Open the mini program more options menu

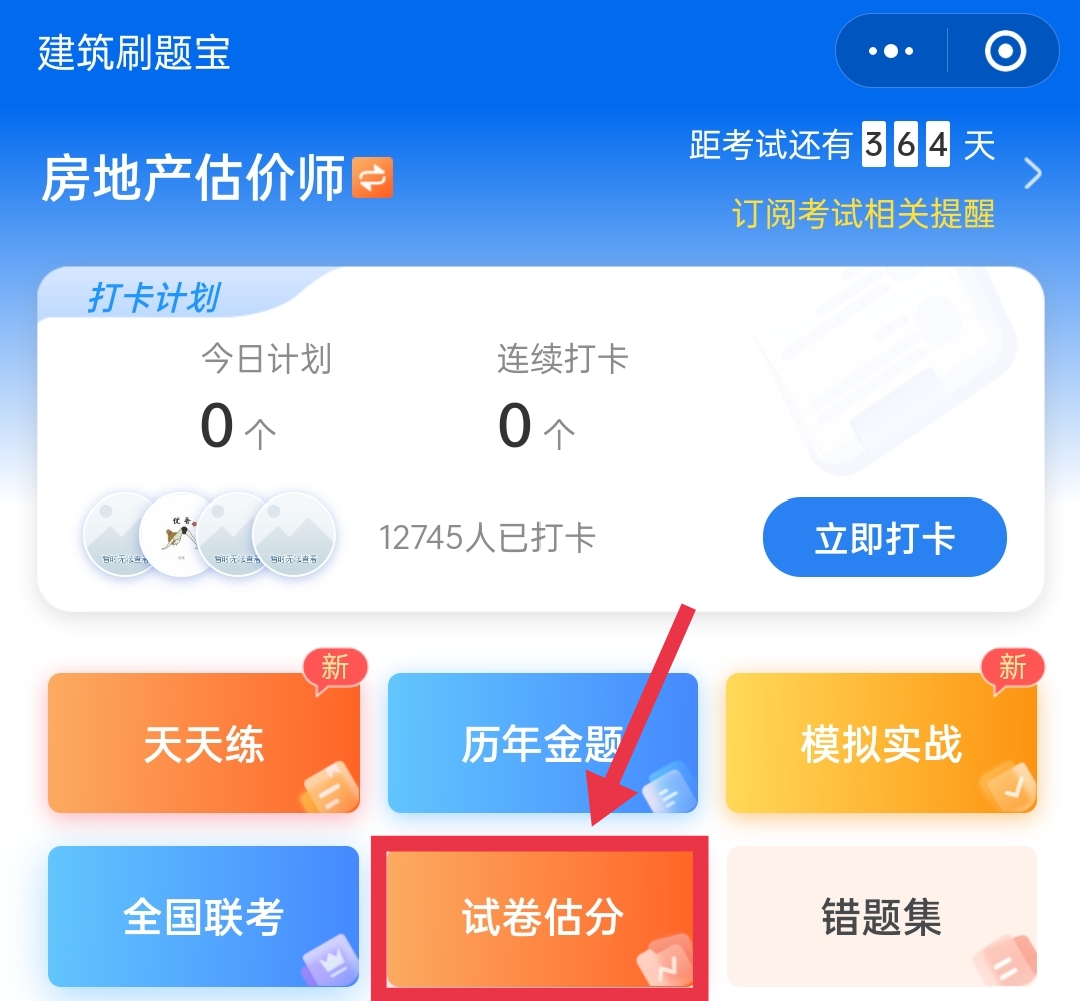pos(891,51)
